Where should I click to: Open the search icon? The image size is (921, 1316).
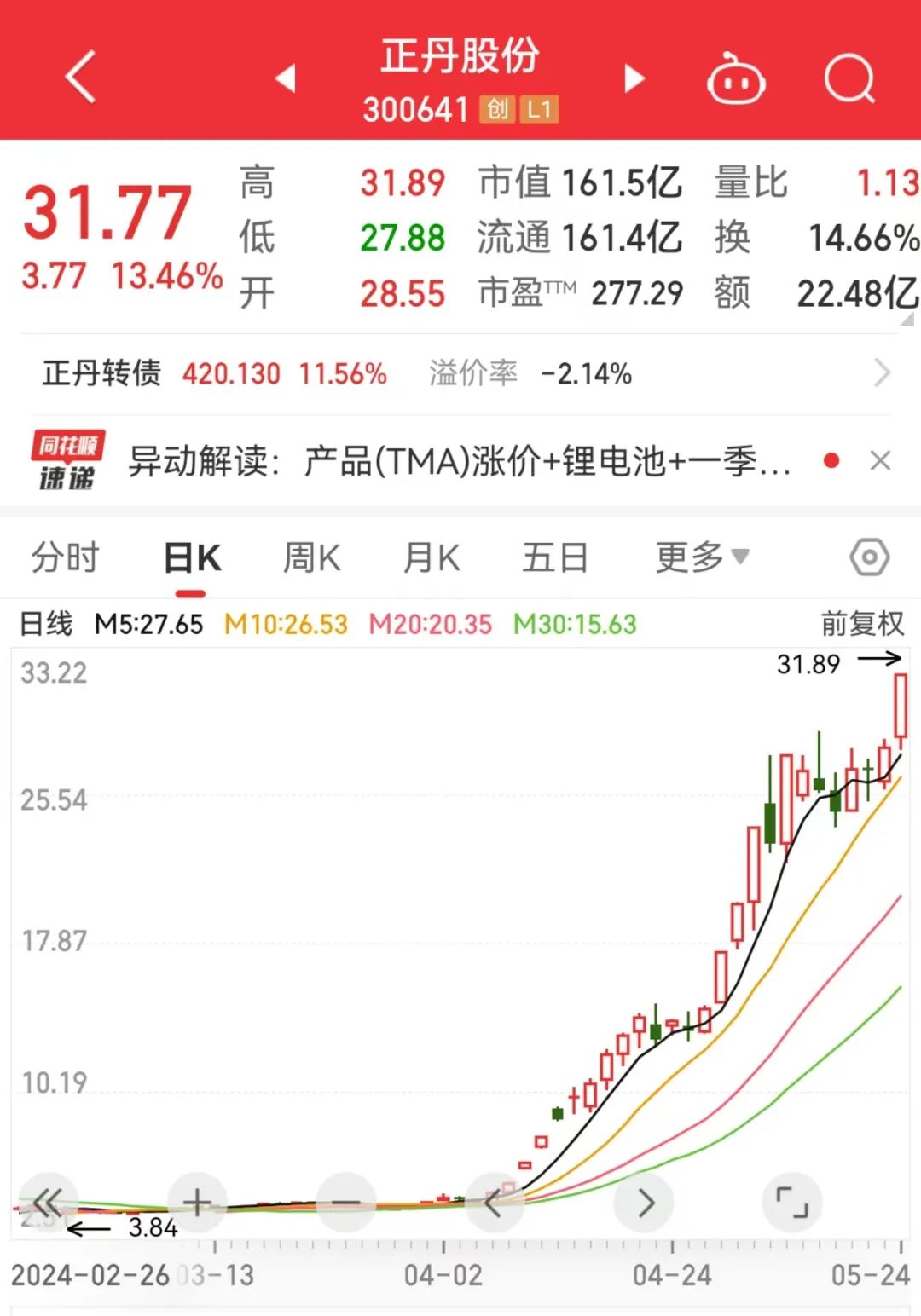849,77
